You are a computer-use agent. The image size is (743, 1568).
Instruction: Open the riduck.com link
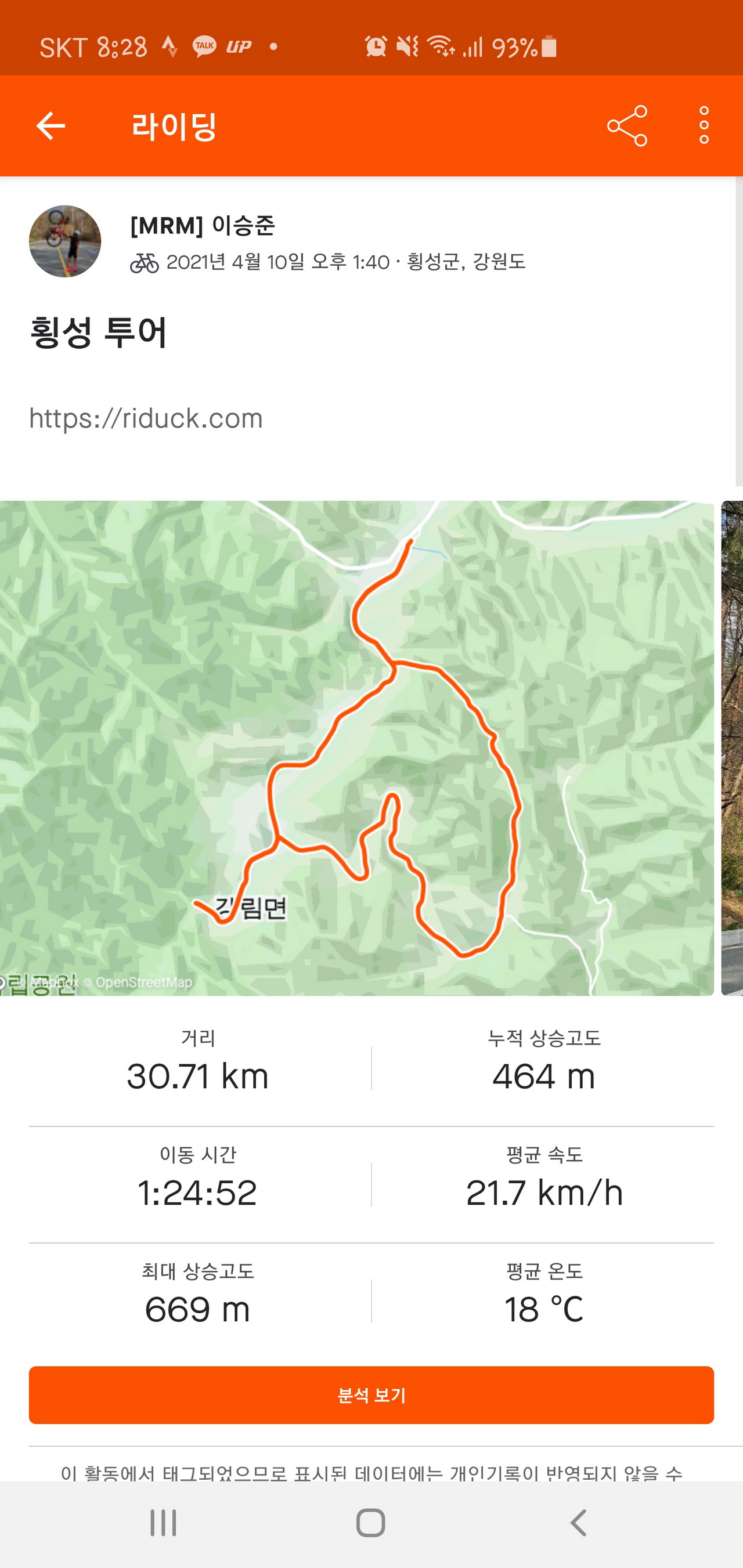coord(146,419)
